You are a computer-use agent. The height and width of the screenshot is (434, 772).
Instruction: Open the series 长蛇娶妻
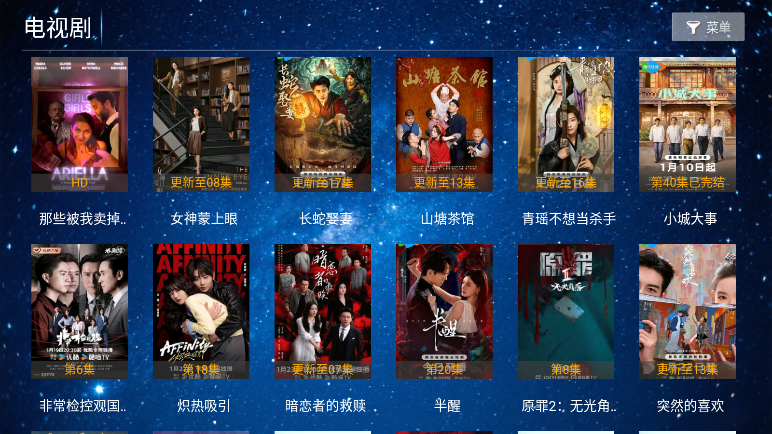323,125
